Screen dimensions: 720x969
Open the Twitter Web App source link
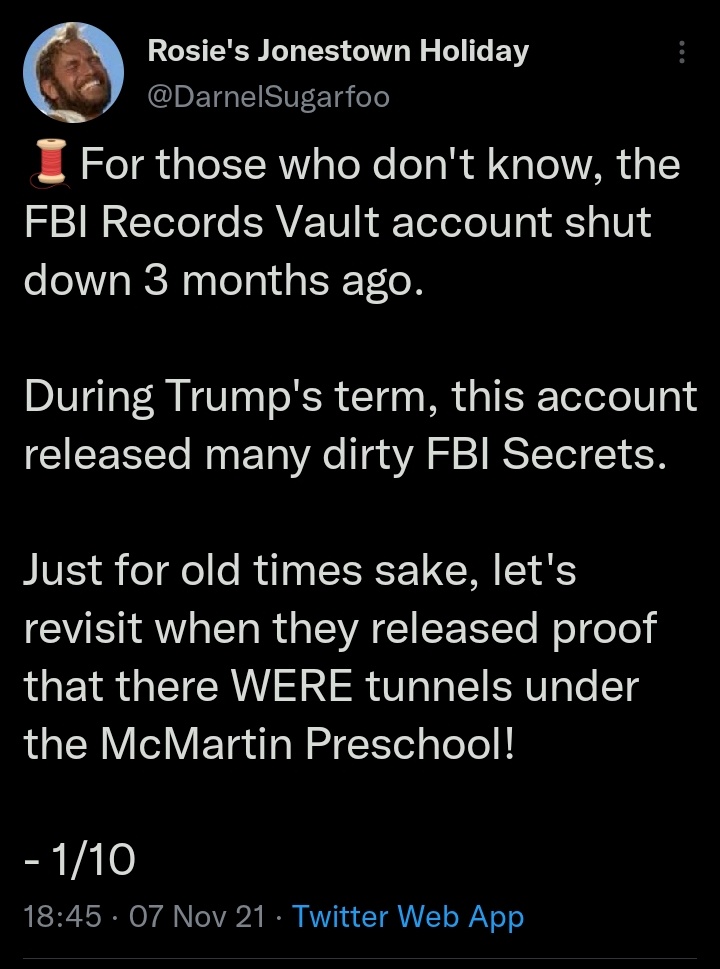click(x=408, y=916)
